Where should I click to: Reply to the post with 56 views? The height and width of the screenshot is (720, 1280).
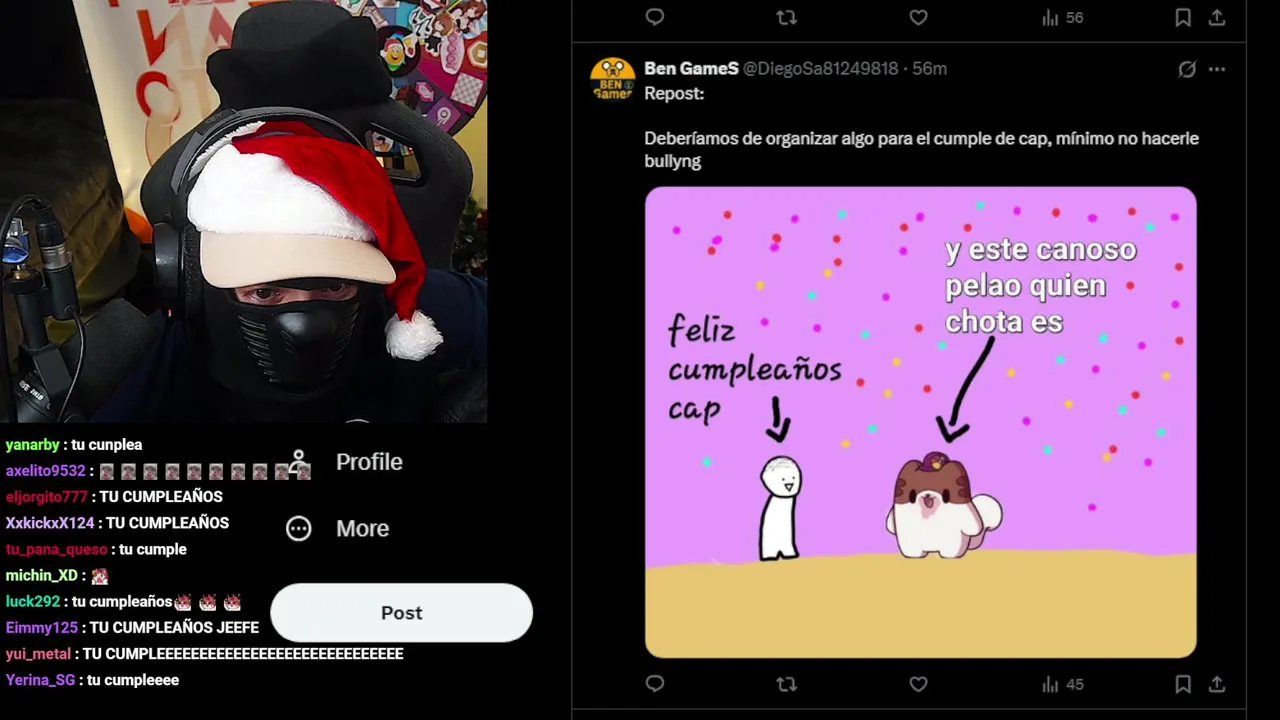coord(655,17)
